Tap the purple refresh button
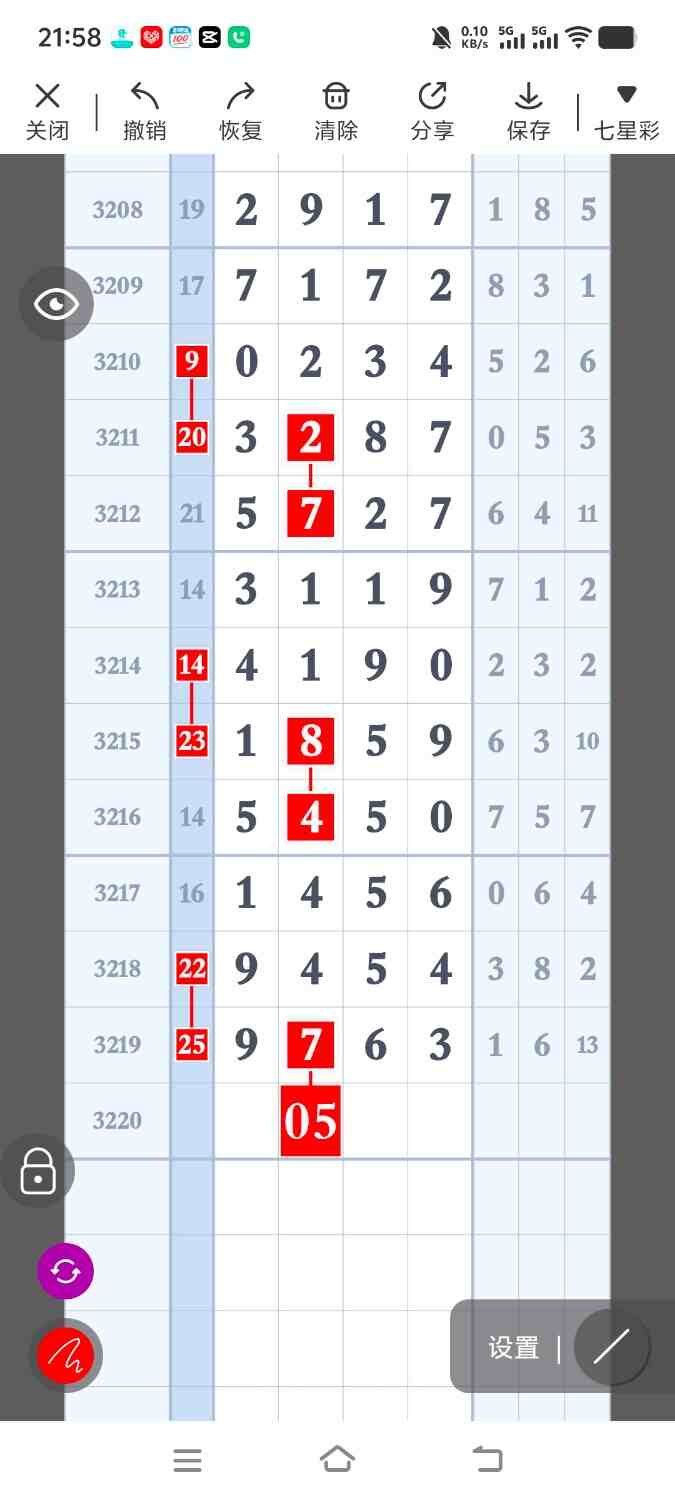 pyautogui.click(x=65, y=1271)
